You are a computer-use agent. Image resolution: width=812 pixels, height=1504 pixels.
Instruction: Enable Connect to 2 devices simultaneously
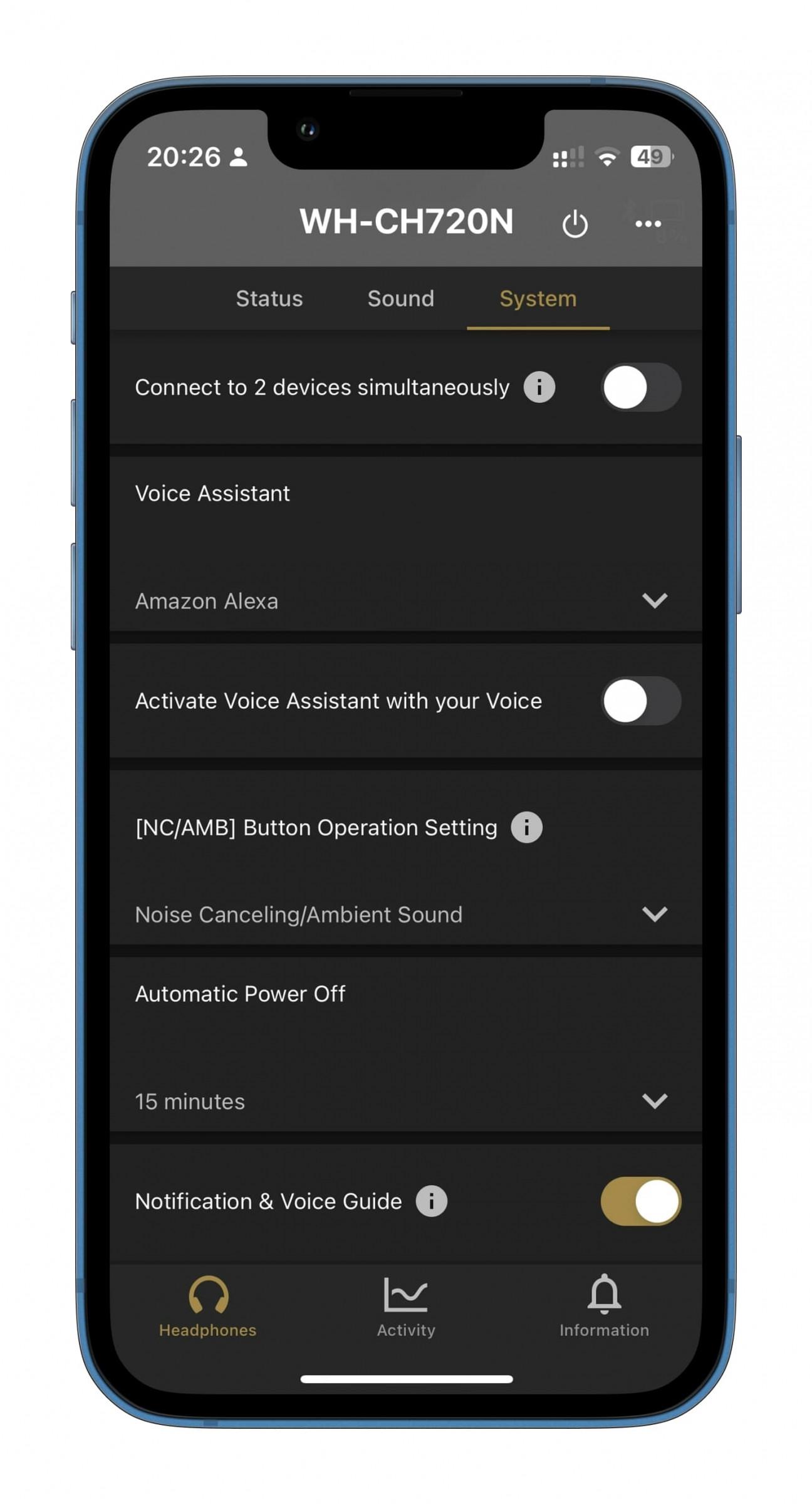click(x=640, y=387)
